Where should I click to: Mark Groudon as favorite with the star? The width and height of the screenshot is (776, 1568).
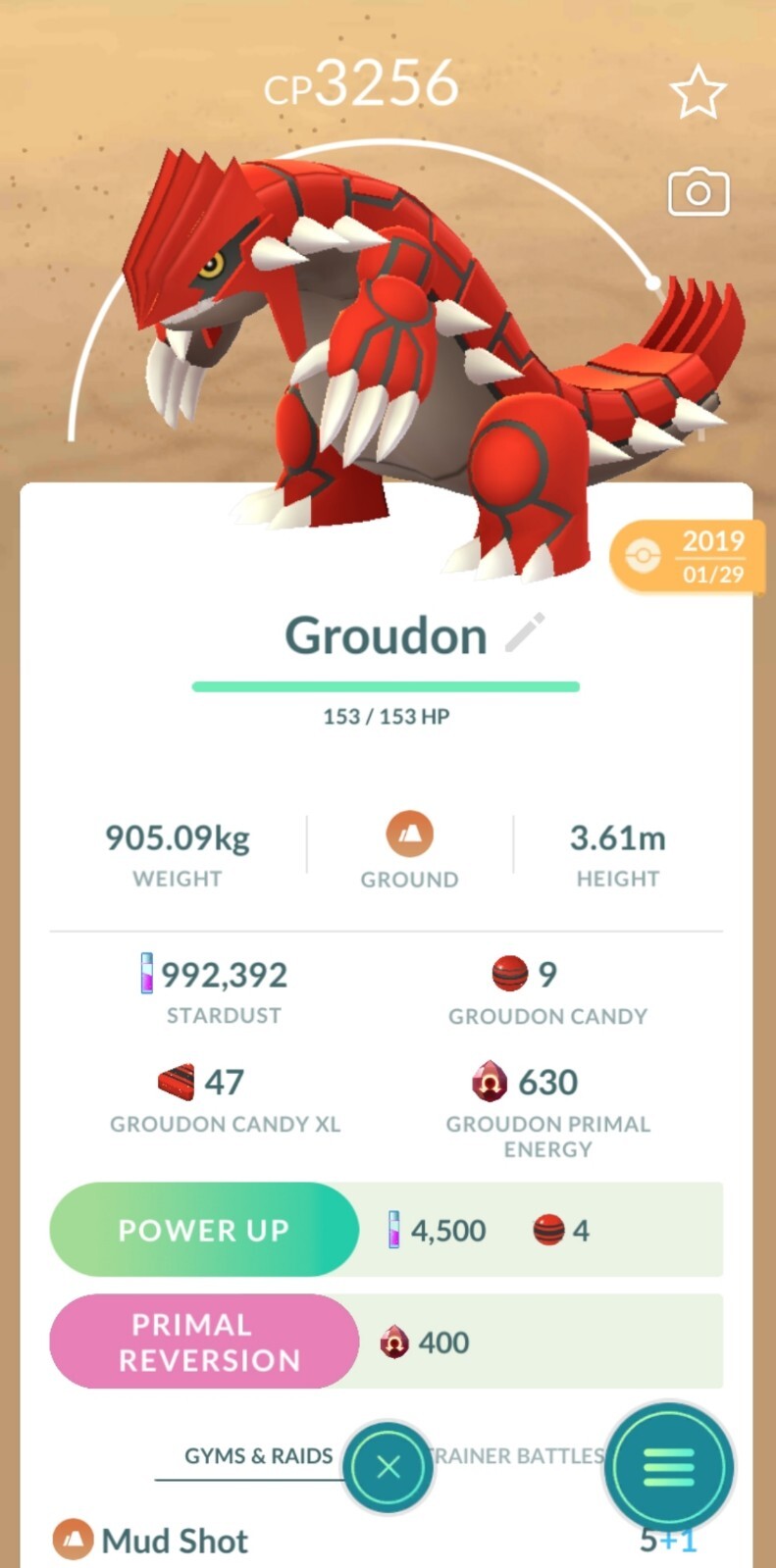[698, 93]
